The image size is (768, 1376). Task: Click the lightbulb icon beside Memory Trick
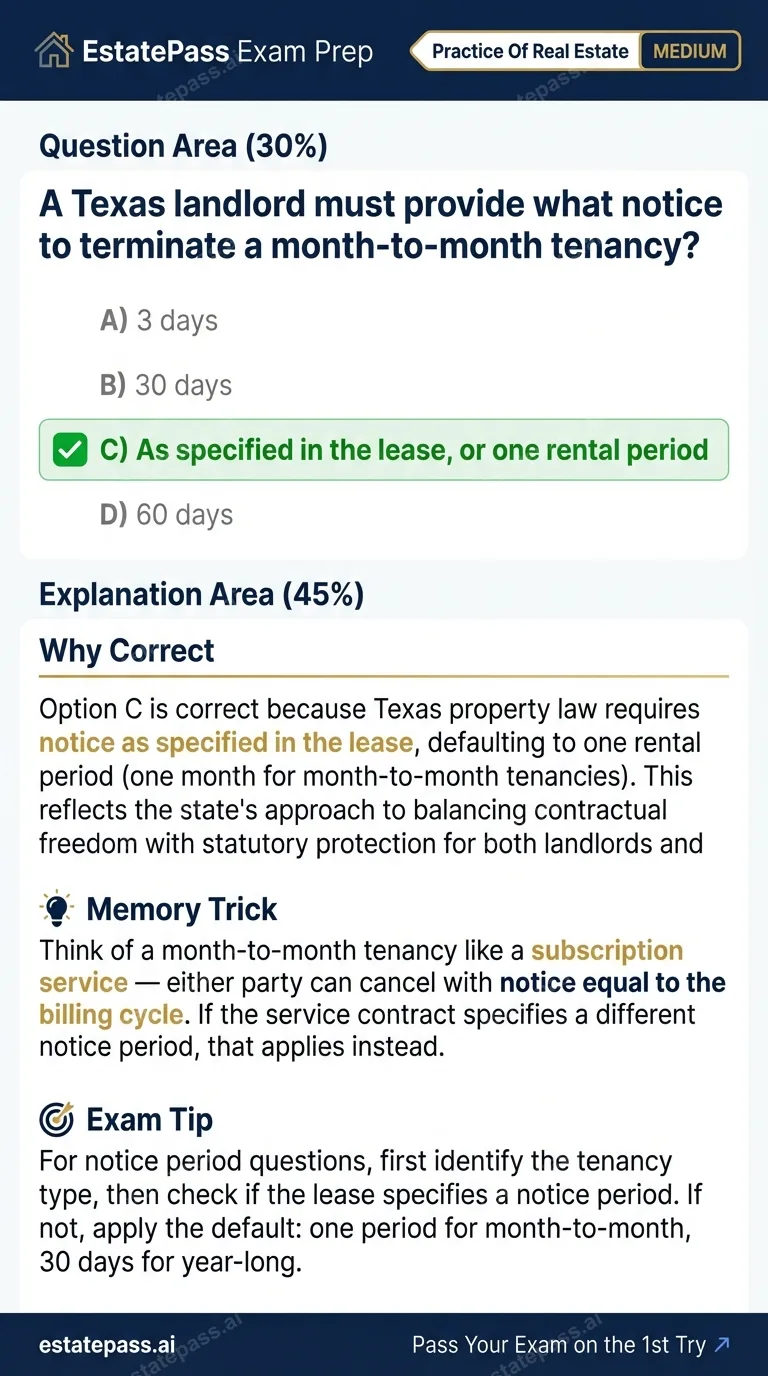point(55,908)
